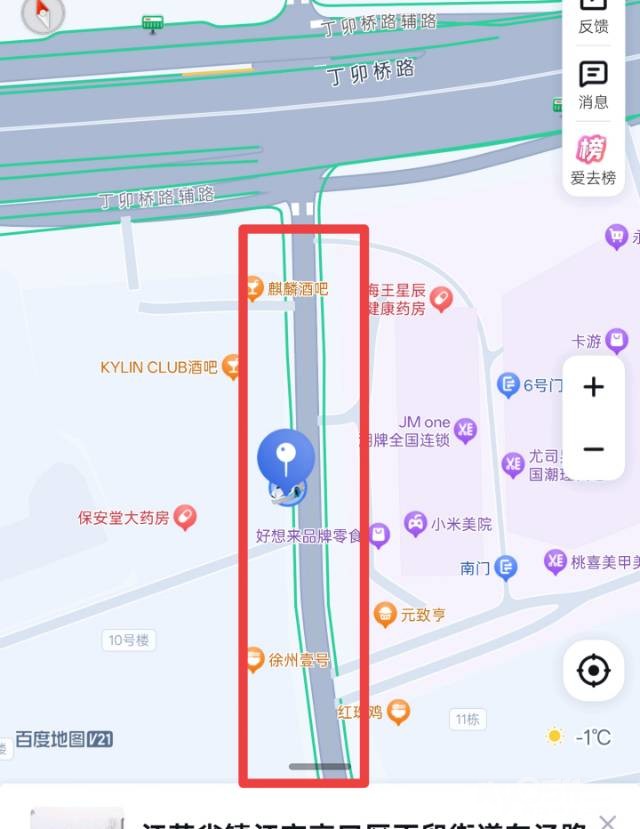Tap the blue location pin
The height and width of the screenshot is (829, 640).
286,459
